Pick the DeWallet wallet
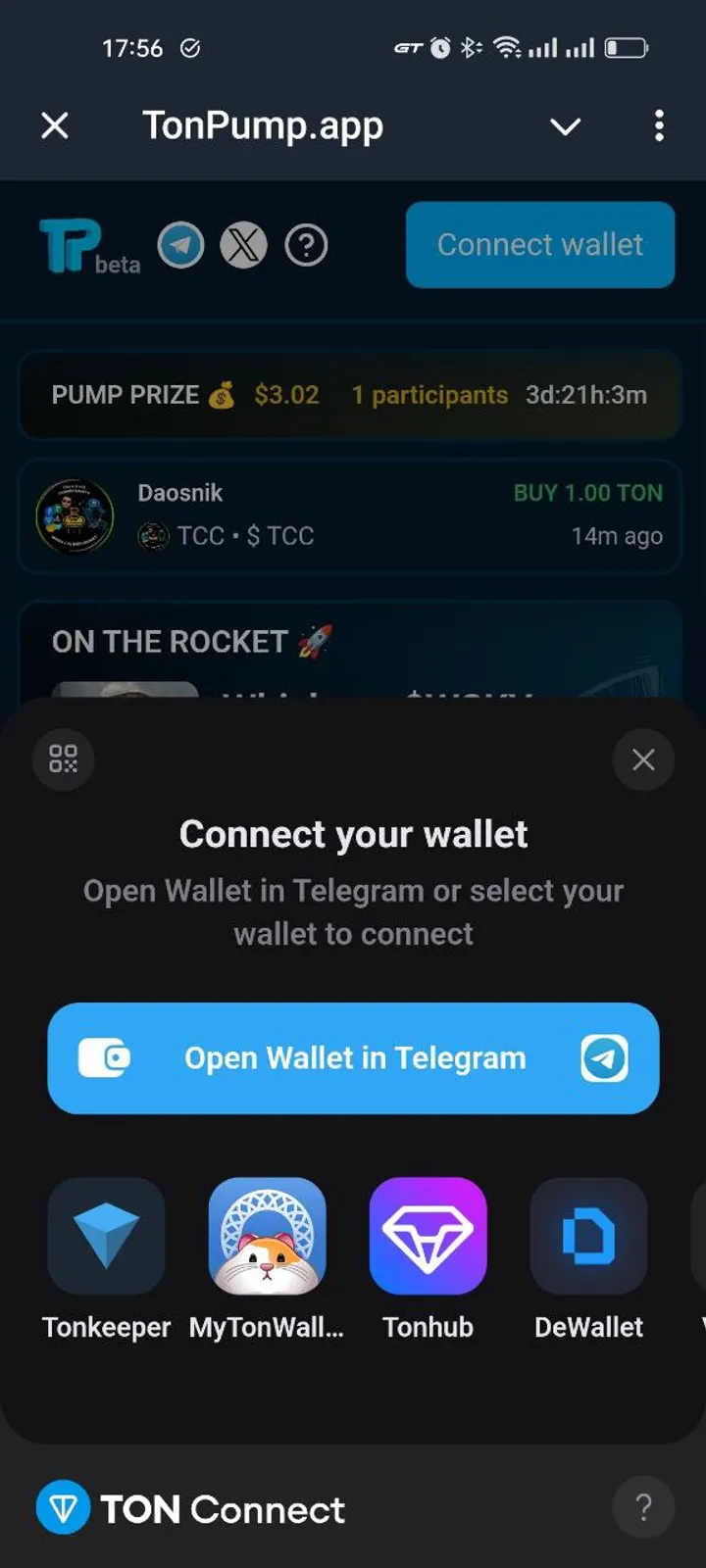This screenshot has width=706, height=1568. [588, 1237]
